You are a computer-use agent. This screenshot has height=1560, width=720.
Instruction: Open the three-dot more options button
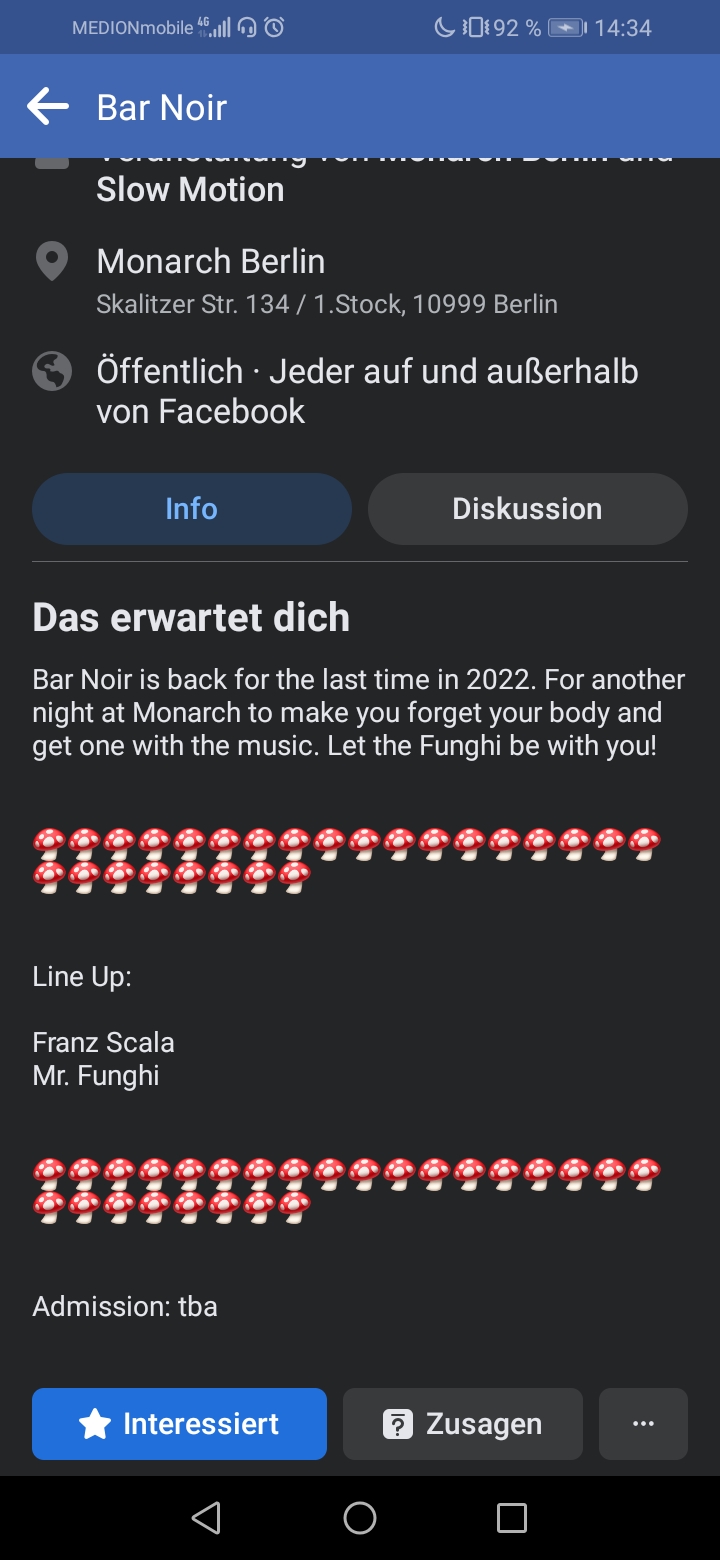coord(643,1424)
